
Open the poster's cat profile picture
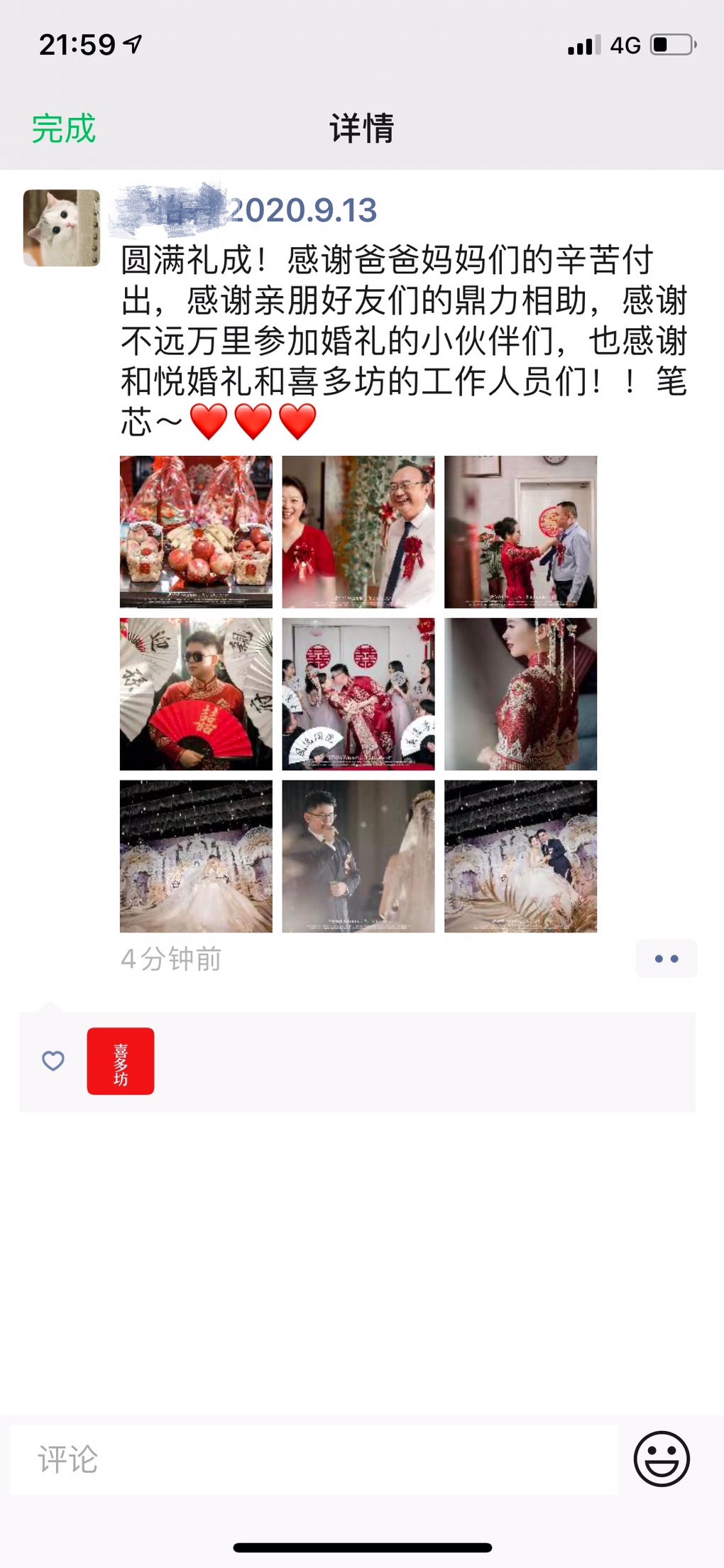pyautogui.click(x=62, y=228)
